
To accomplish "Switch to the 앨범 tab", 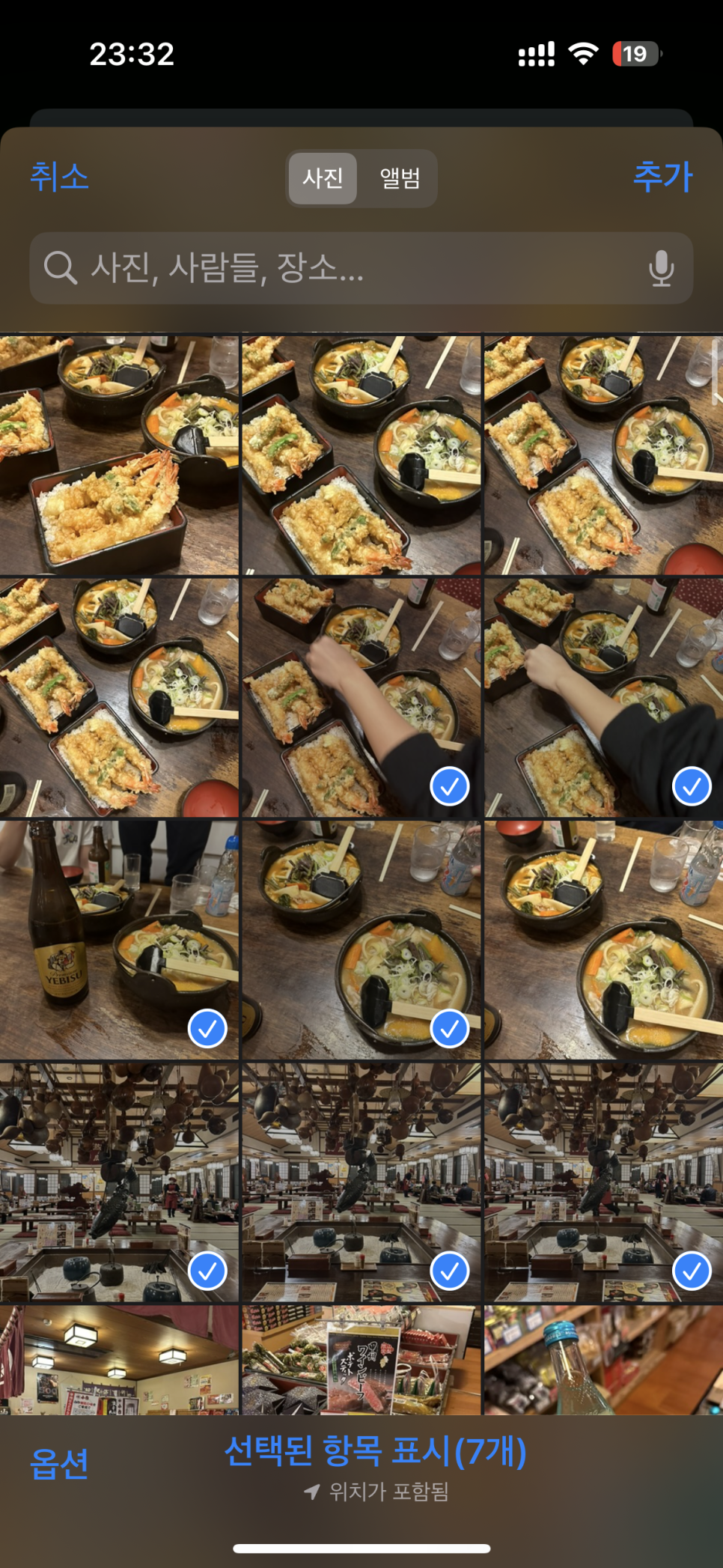I will pyautogui.click(x=400, y=178).
